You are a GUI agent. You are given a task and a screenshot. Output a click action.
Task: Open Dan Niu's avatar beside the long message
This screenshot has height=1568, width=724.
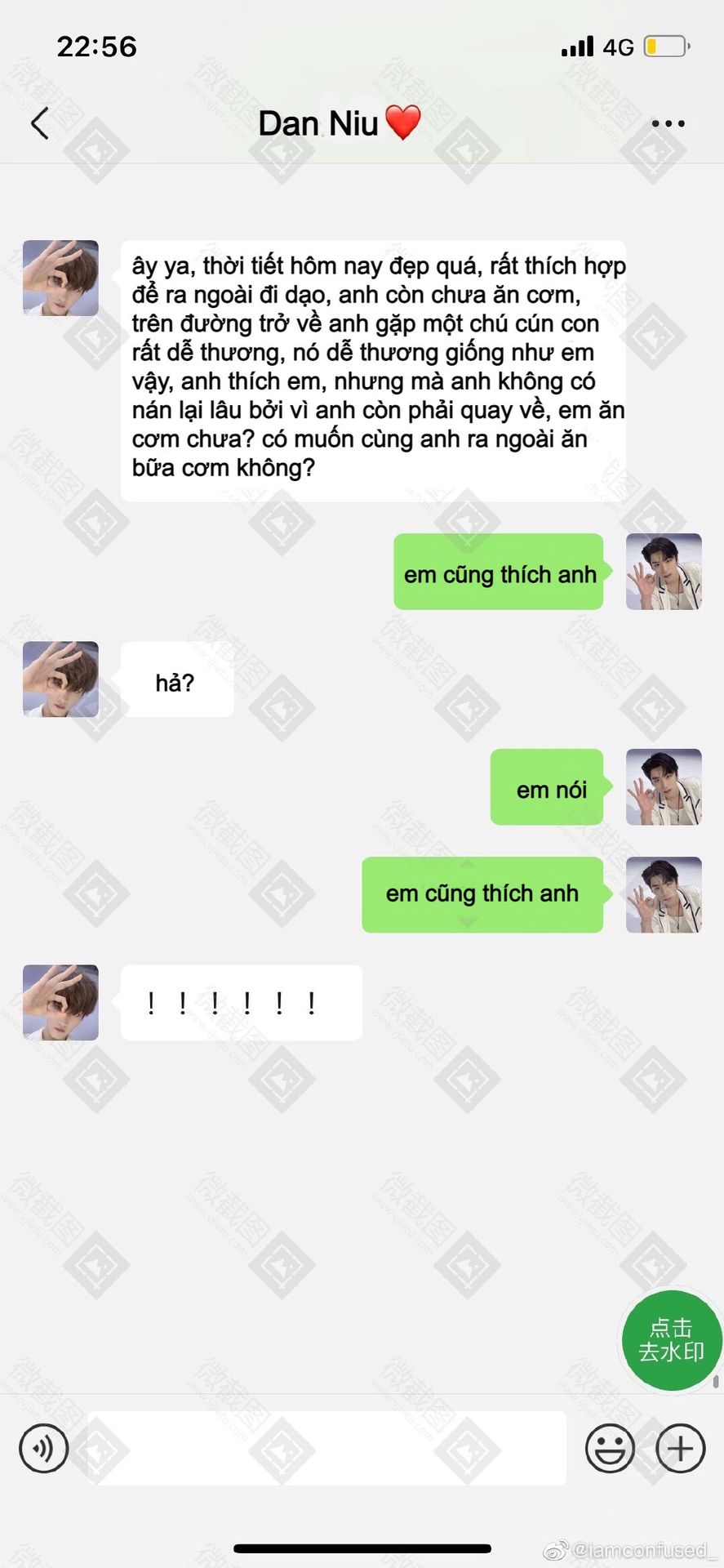tap(60, 278)
